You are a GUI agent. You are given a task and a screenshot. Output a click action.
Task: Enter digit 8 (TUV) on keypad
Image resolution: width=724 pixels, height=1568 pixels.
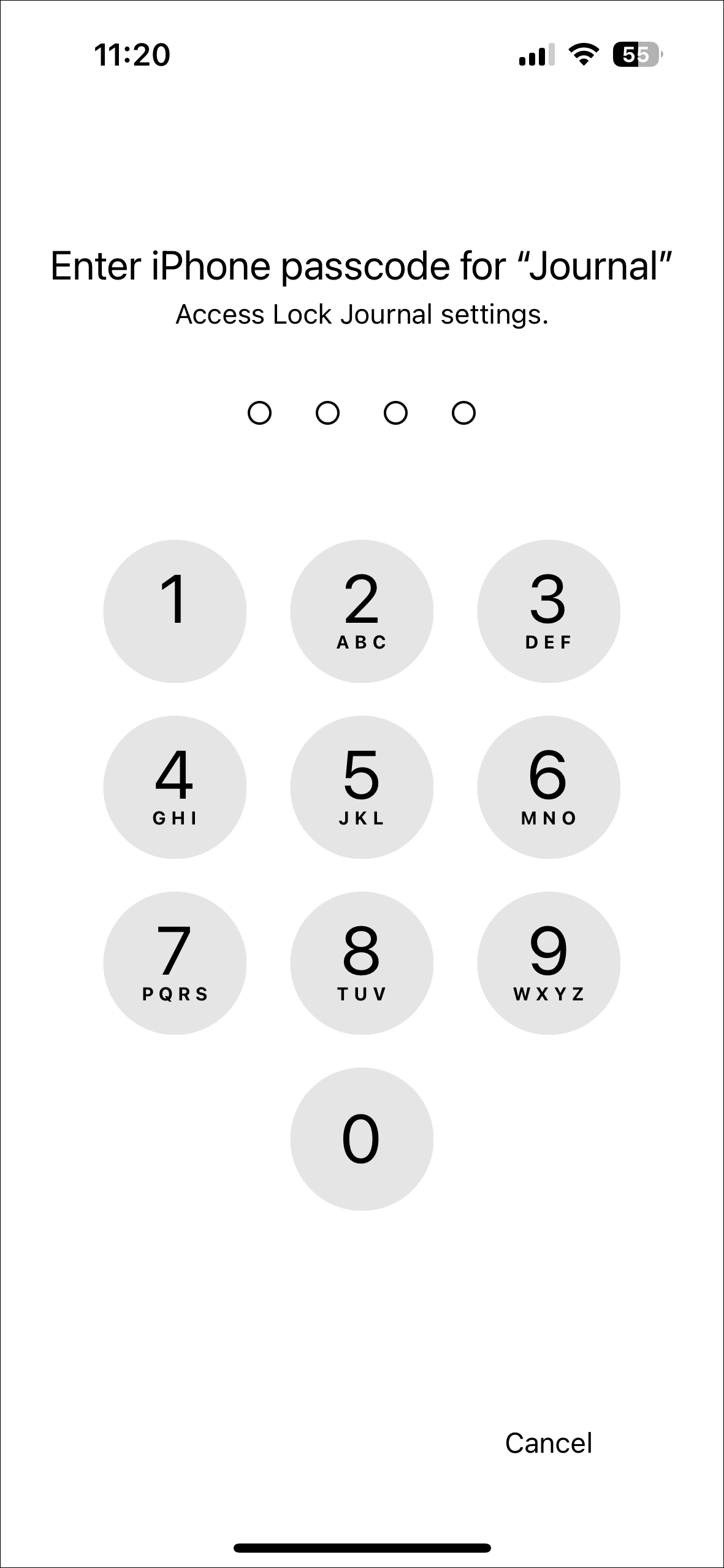(362, 963)
